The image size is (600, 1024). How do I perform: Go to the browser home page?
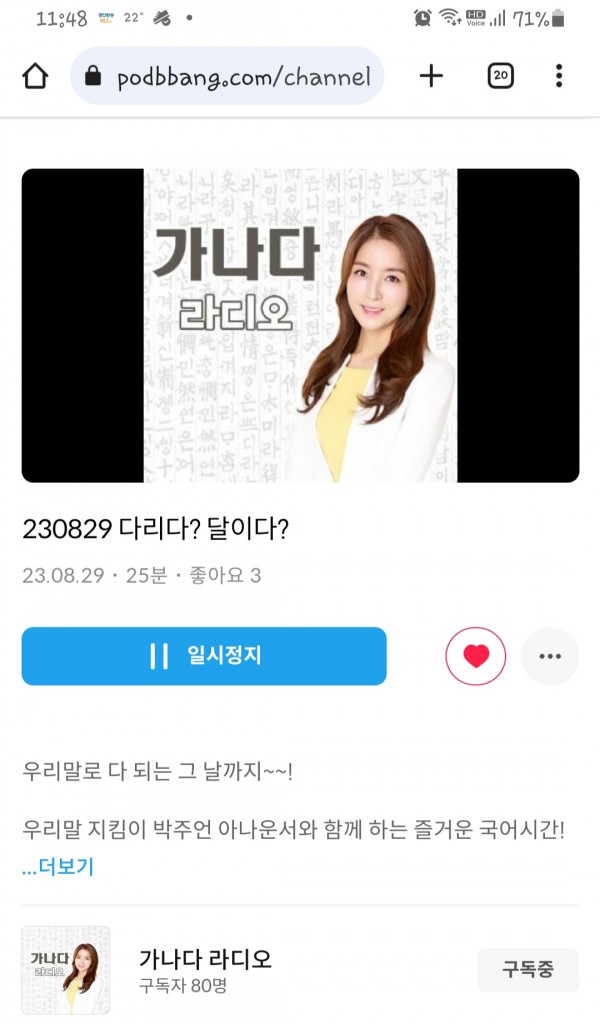[x=36, y=76]
